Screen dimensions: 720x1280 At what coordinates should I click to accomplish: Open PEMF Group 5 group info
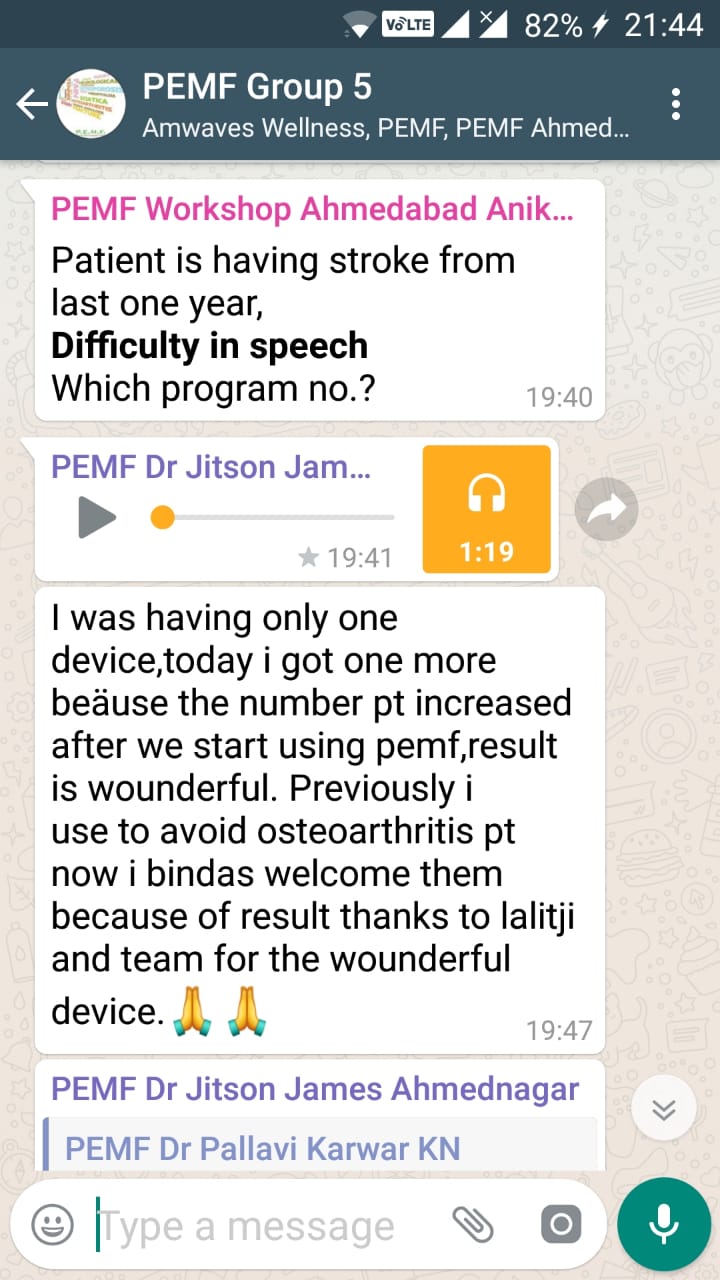pos(386,104)
